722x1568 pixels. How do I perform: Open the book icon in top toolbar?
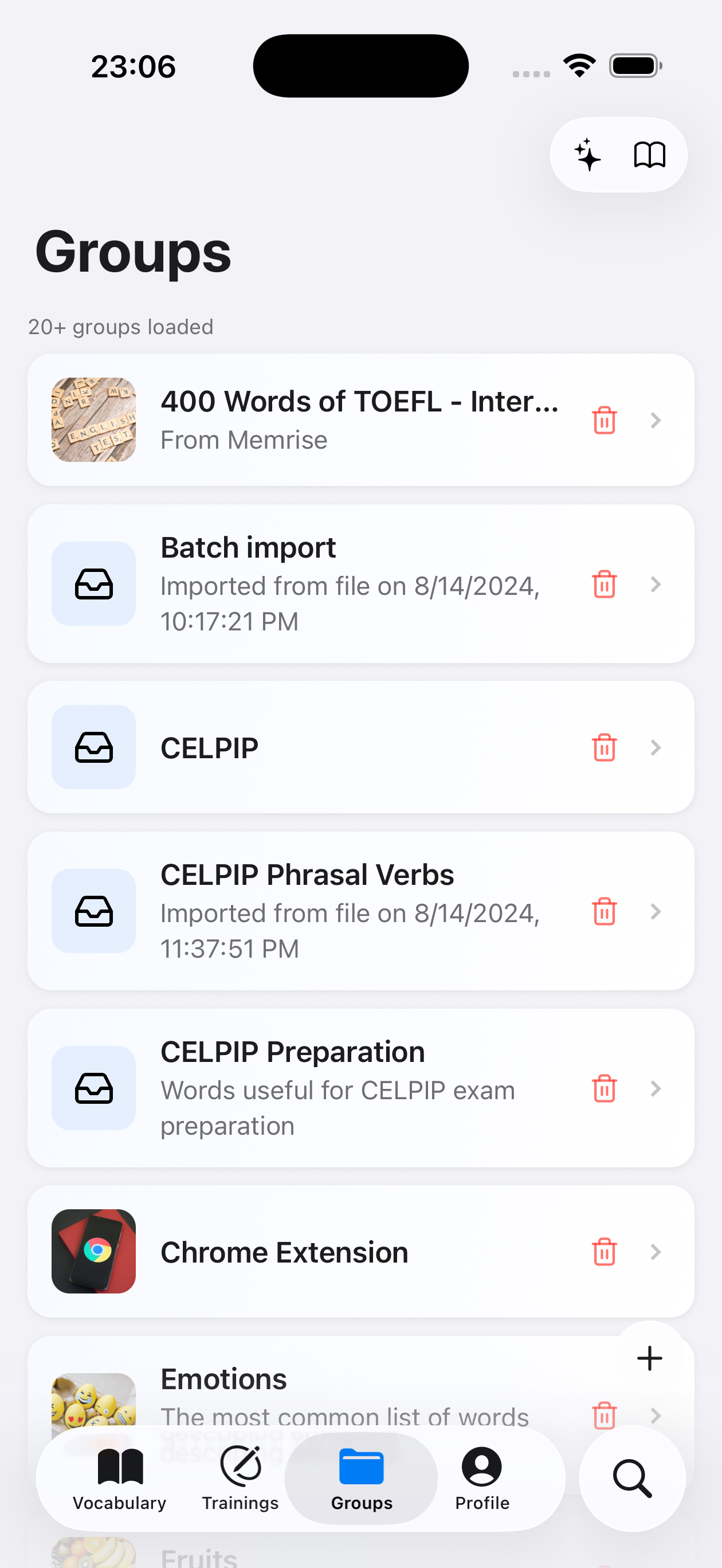650,155
